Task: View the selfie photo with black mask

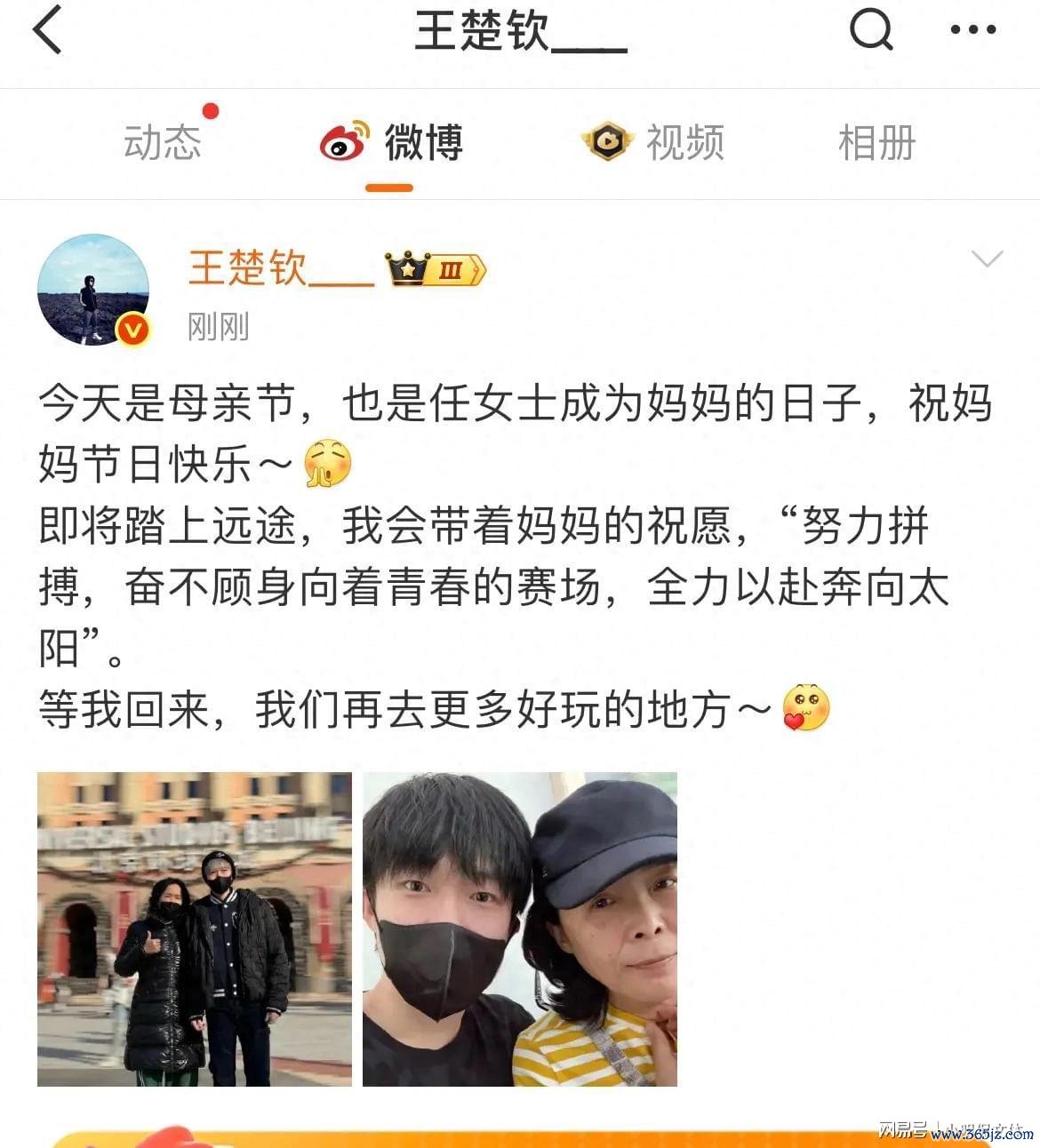Action: (520, 929)
